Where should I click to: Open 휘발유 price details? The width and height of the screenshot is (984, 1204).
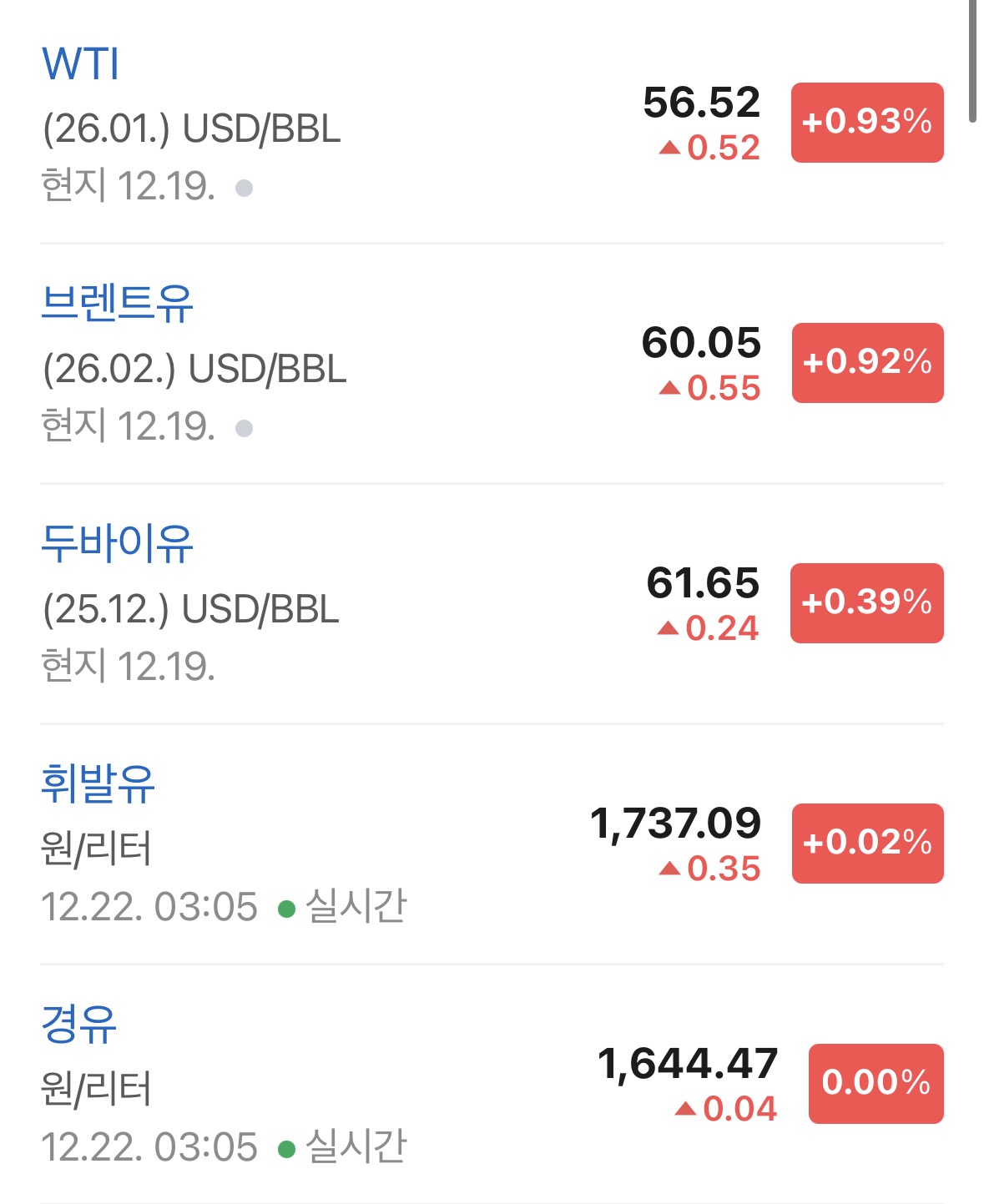pyautogui.click(x=98, y=784)
